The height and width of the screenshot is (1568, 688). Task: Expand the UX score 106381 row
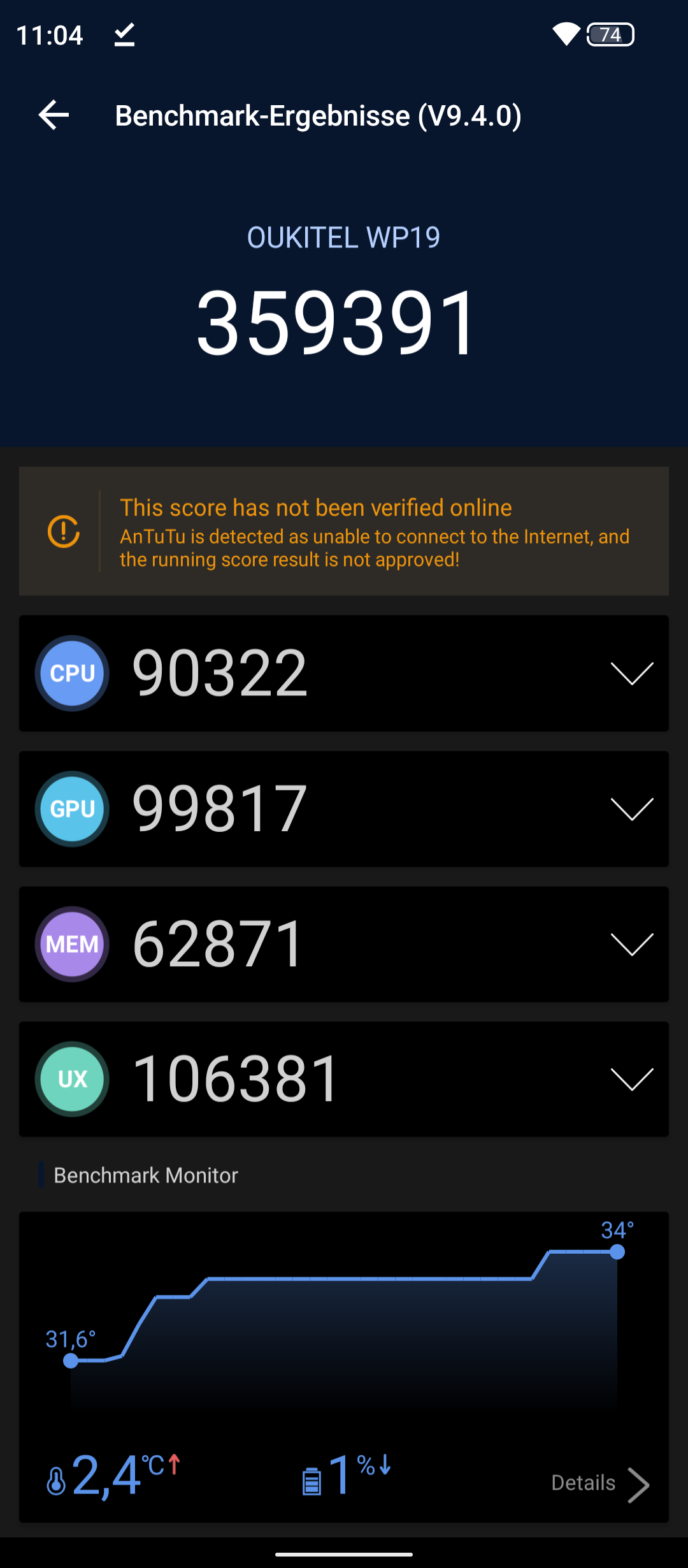coord(344,1079)
